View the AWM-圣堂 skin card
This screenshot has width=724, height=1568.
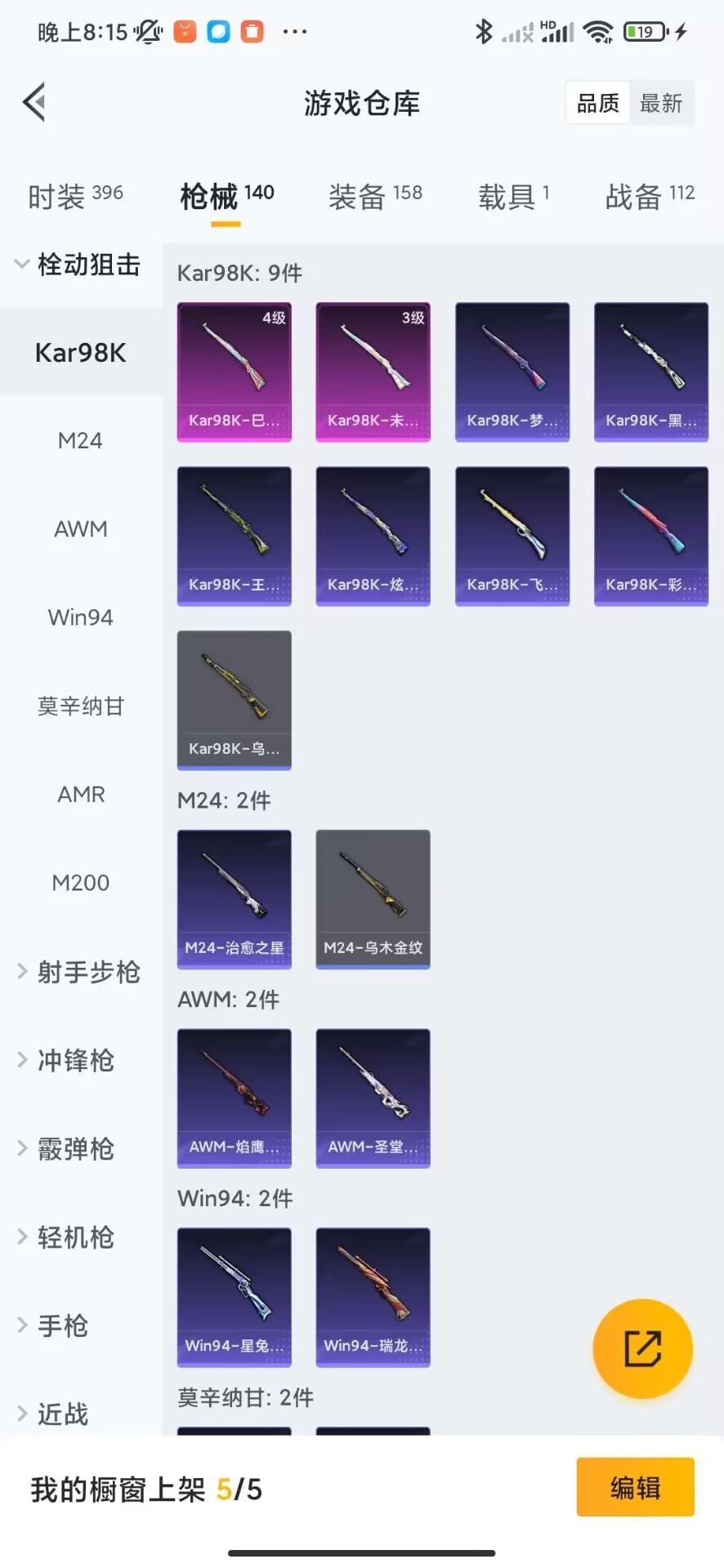coord(373,1098)
